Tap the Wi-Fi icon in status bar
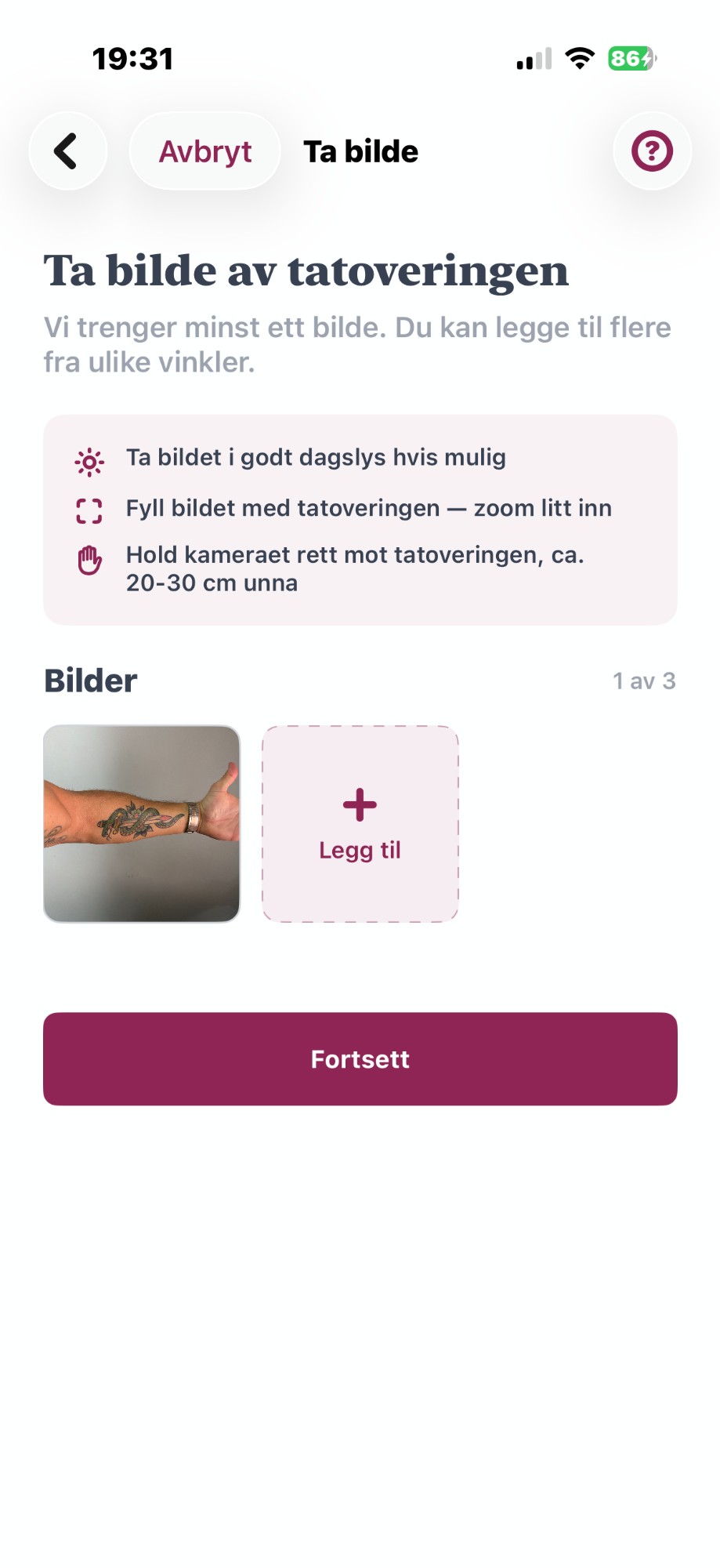720x1568 pixels. tap(578, 58)
